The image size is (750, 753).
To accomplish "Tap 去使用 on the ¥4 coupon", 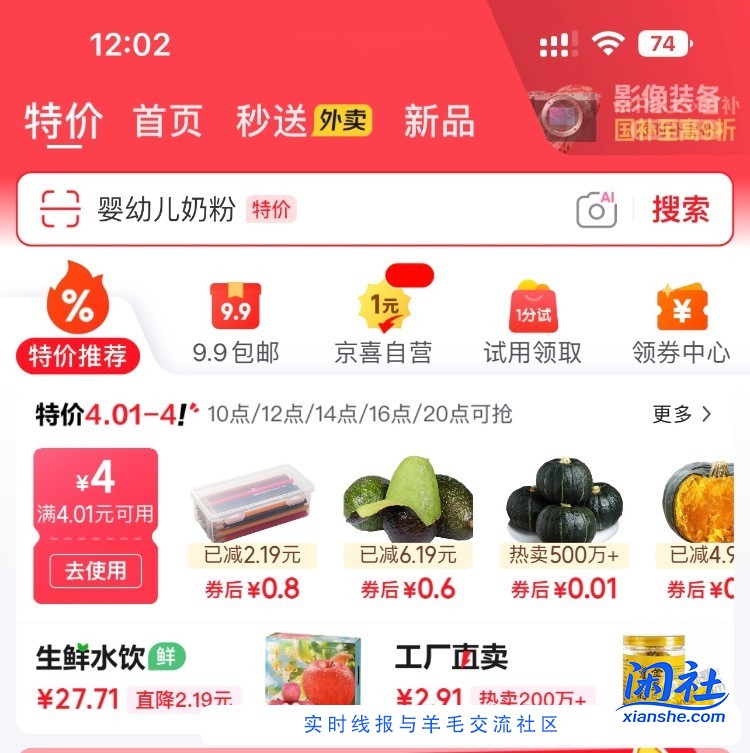I will coord(95,570).
